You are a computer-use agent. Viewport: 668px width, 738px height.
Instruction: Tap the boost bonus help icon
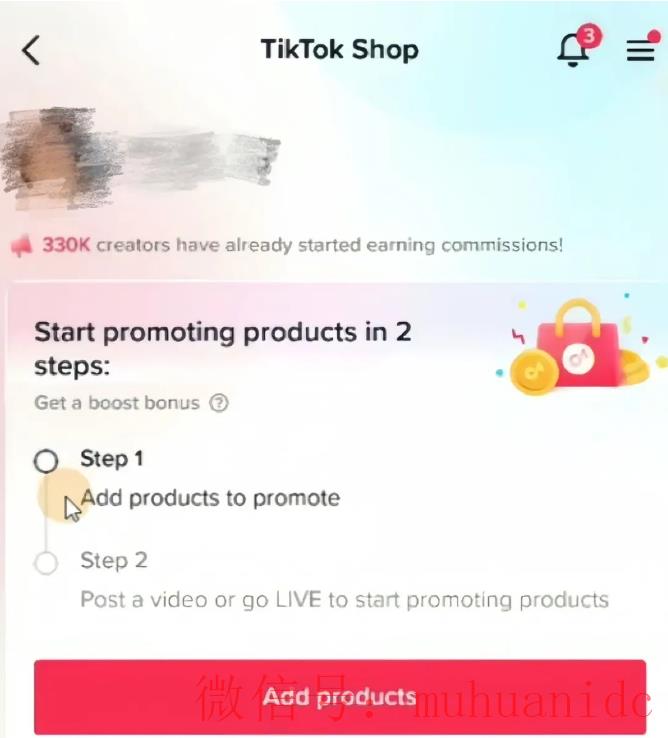219,404
